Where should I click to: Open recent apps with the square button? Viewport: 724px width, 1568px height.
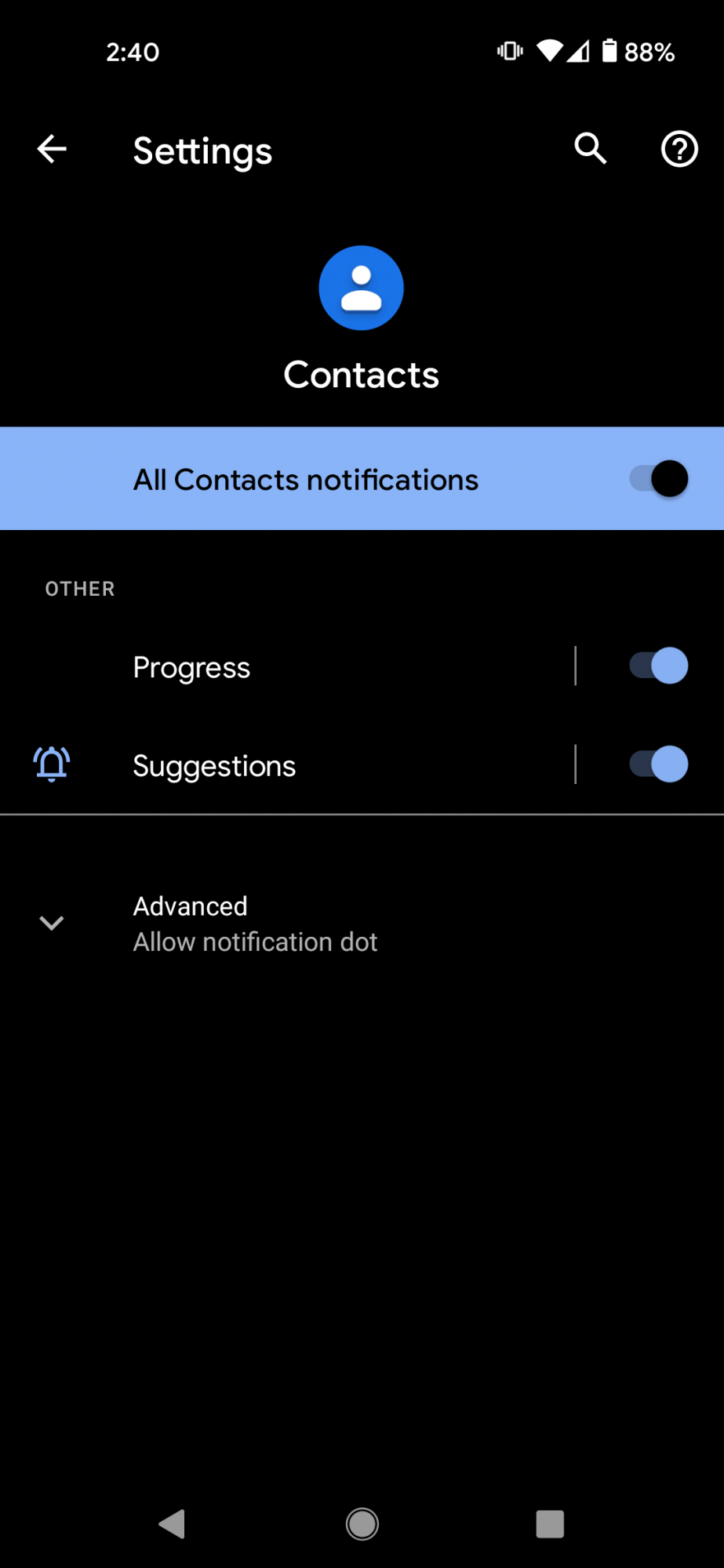tap(550, 1524)
